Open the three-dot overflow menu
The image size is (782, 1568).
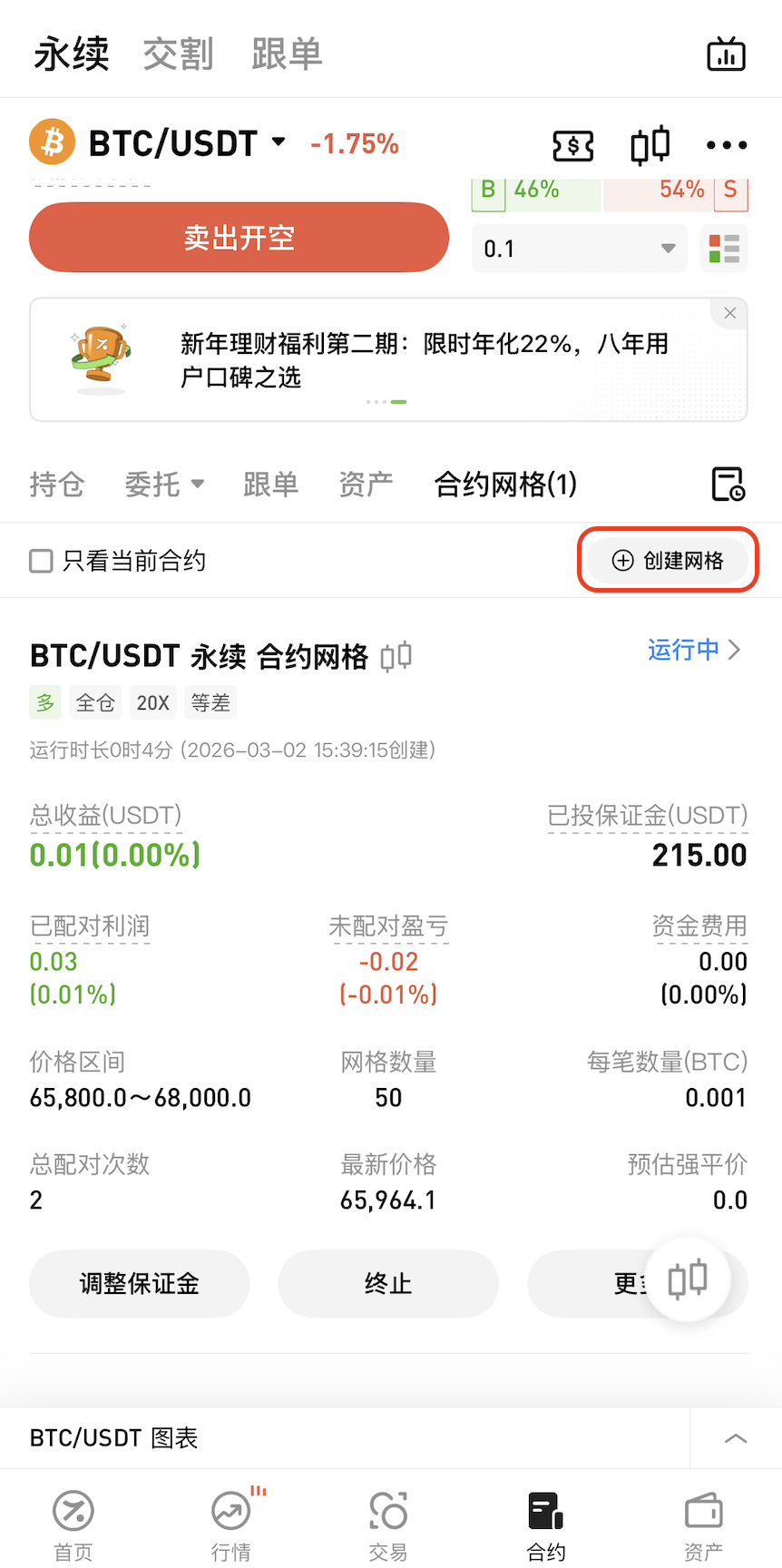(x=727, y=145)
